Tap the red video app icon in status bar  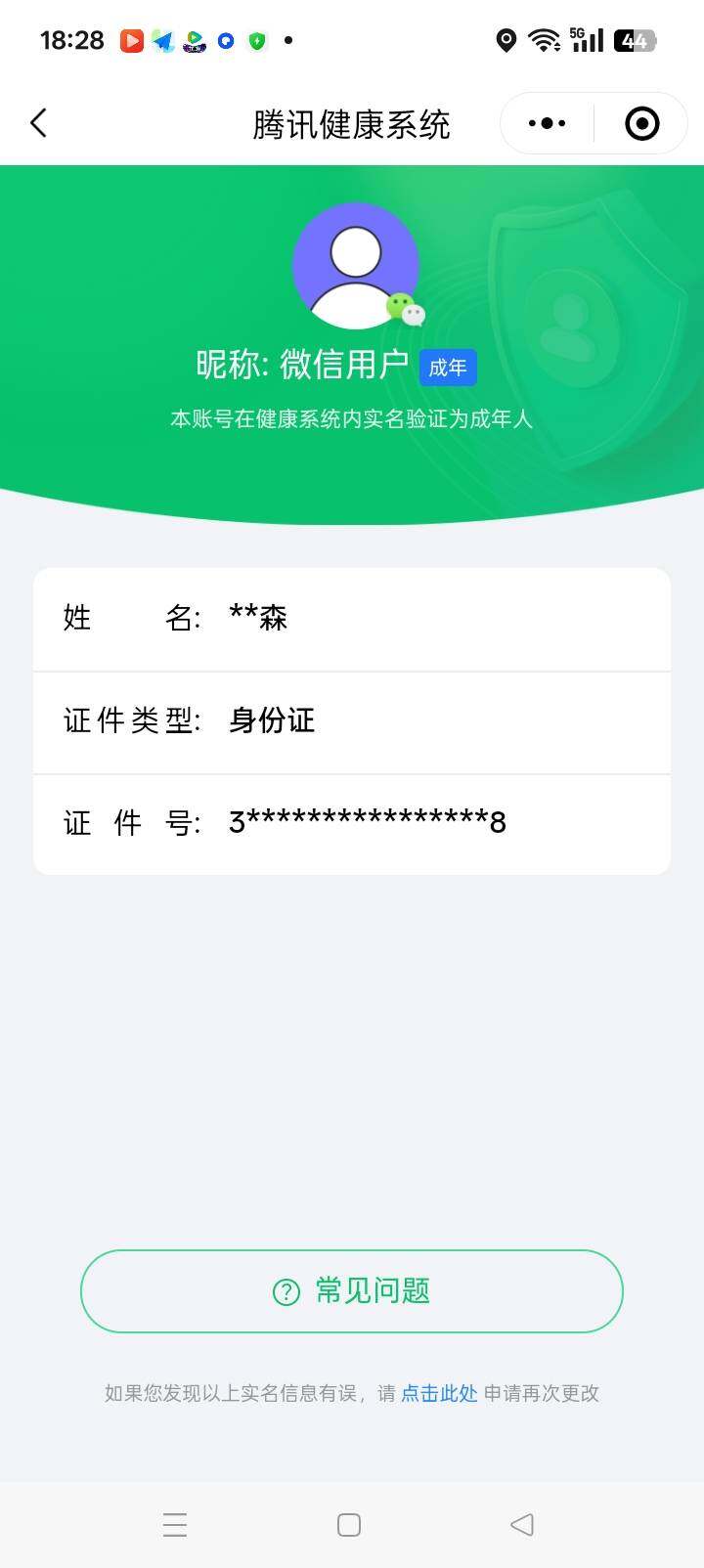point(130,40)
